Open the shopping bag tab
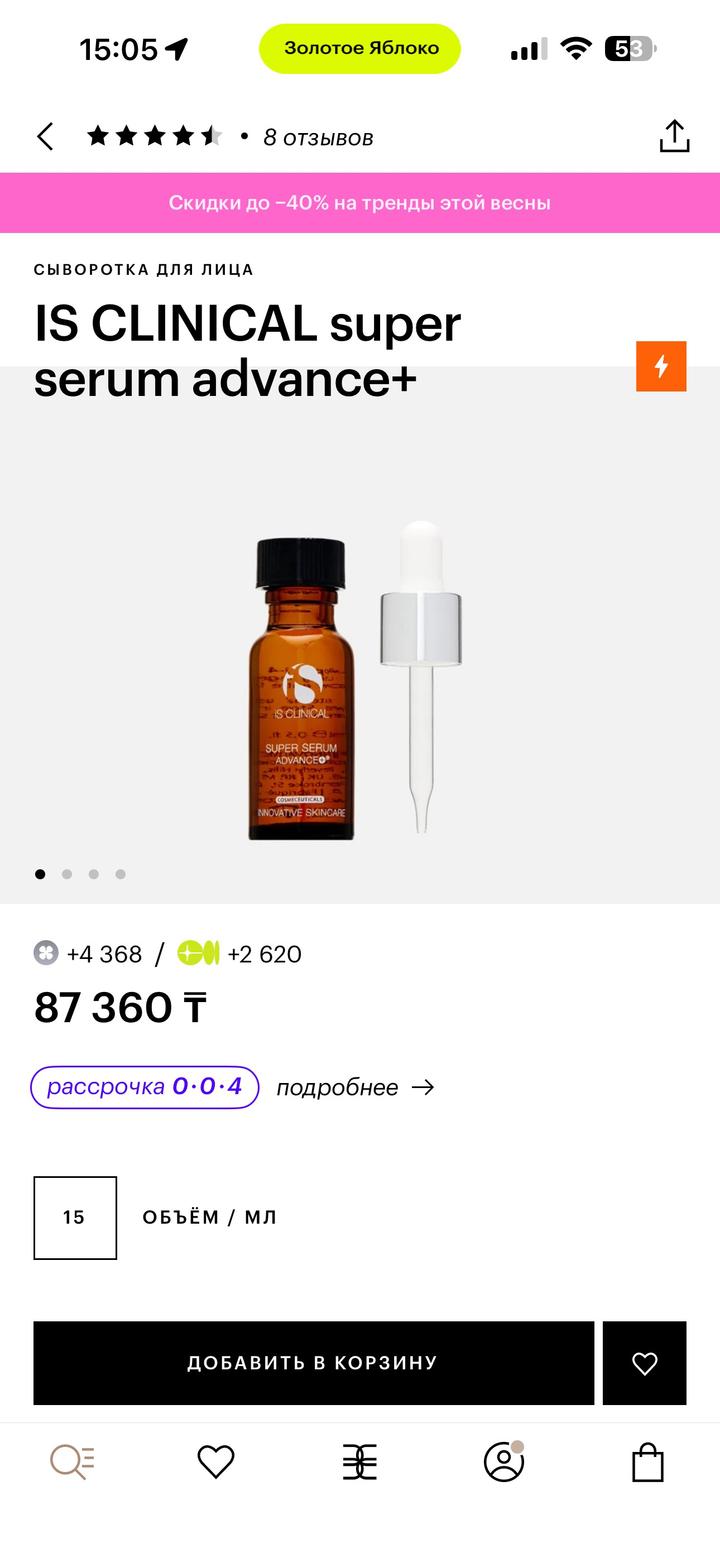Viewport: 720px width, 1561px height. (648, 1462)
